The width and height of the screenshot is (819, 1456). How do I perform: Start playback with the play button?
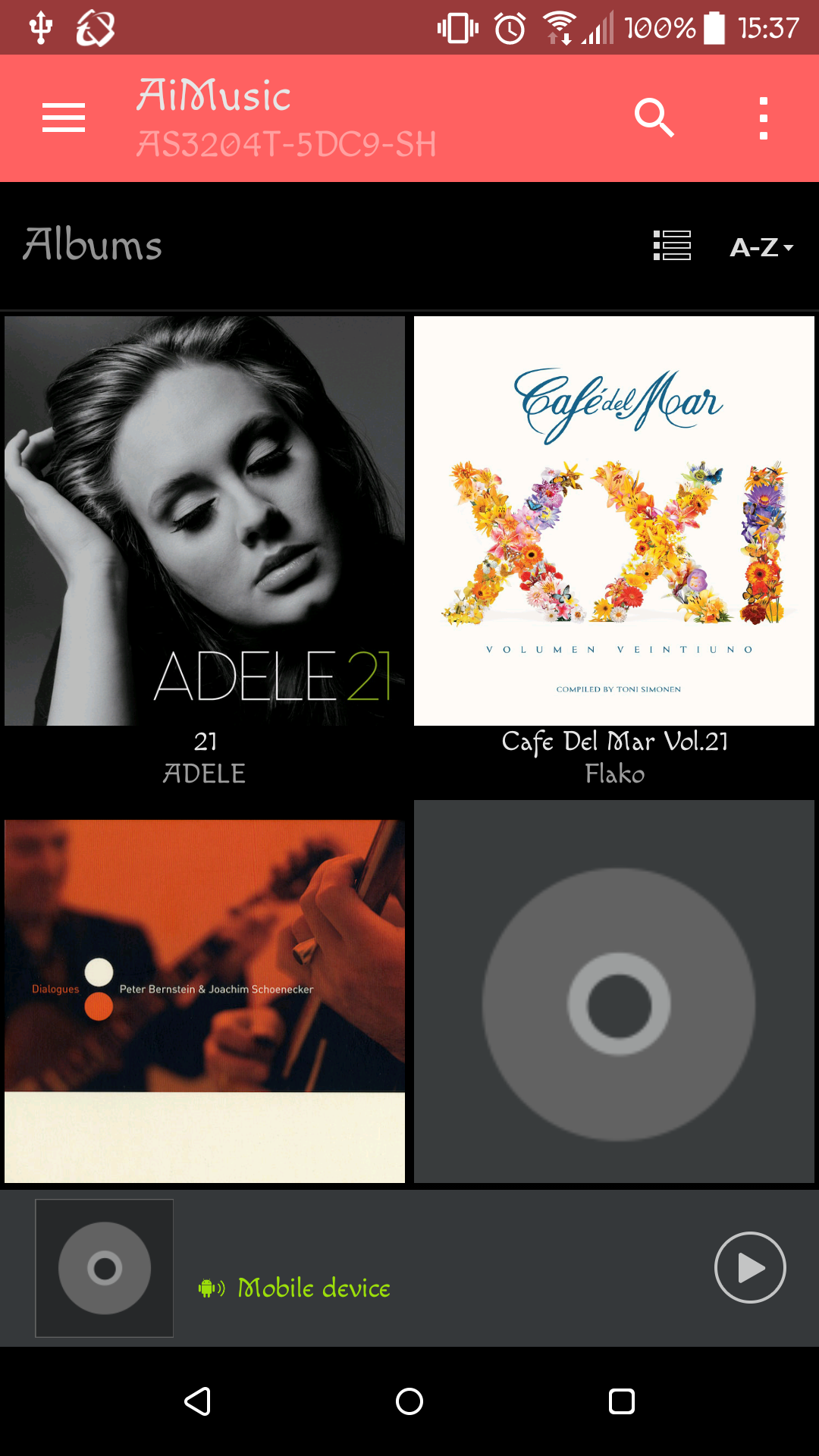click(x=750, y=1268)
